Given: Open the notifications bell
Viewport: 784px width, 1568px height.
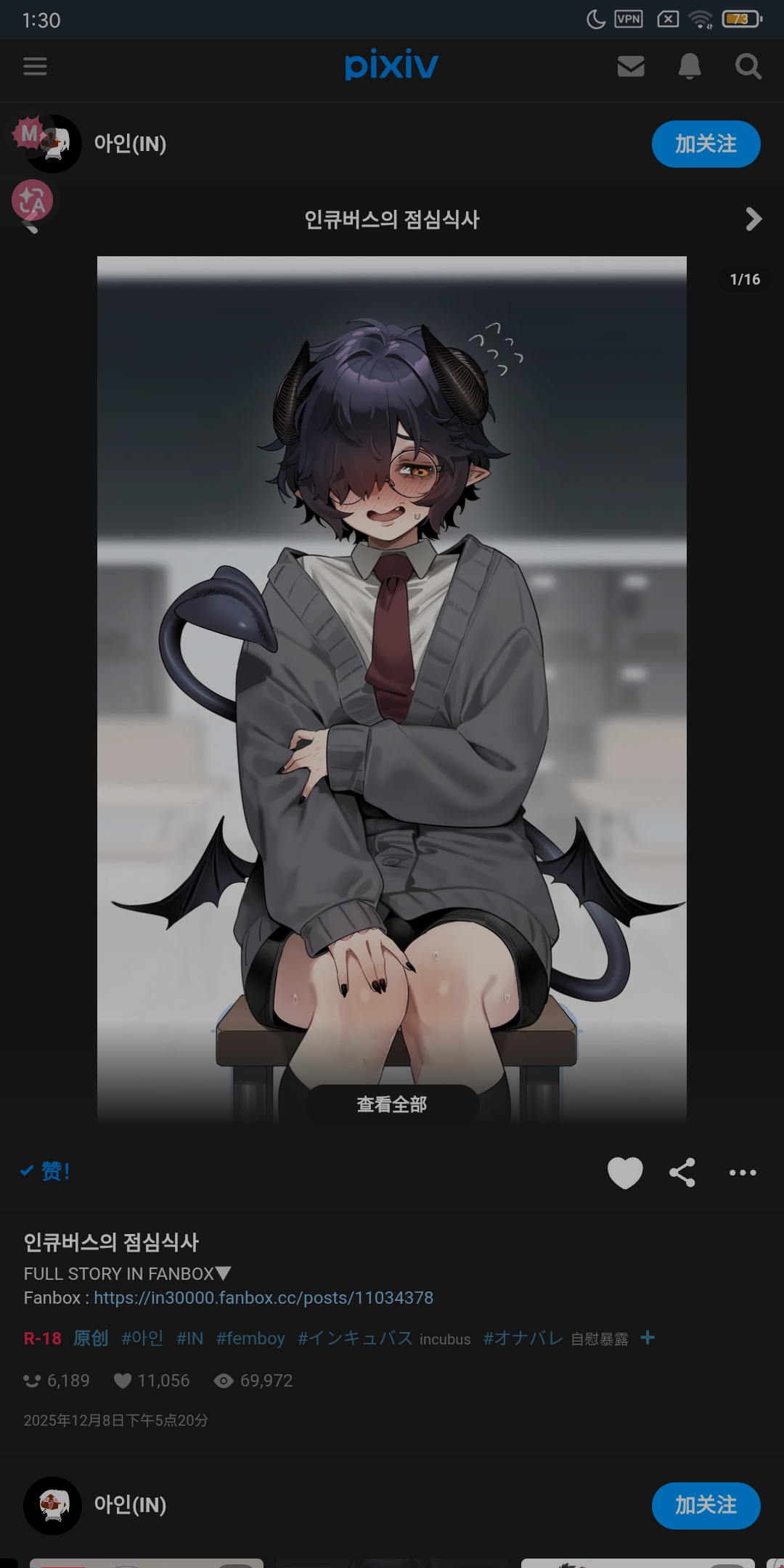Looking at the screenshot, I should (690, 67).
